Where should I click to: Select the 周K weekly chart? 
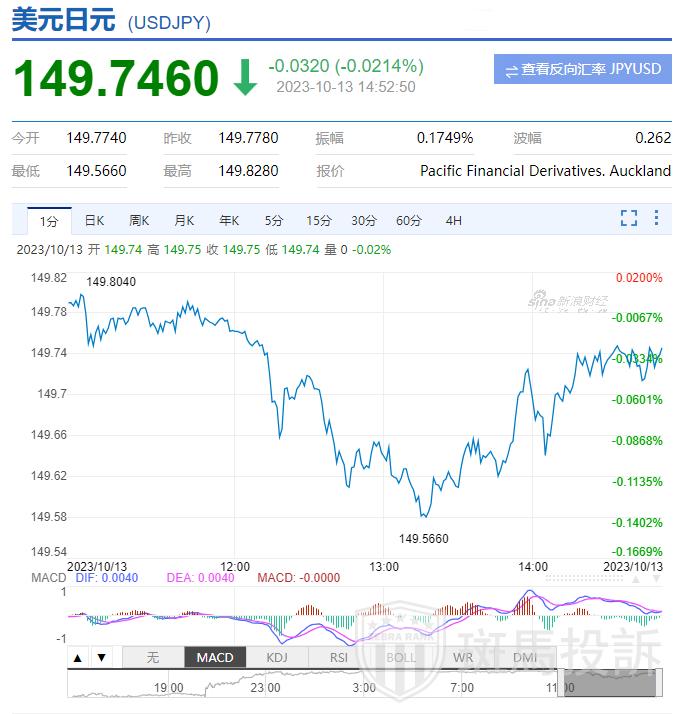click(x=139, y=220)
